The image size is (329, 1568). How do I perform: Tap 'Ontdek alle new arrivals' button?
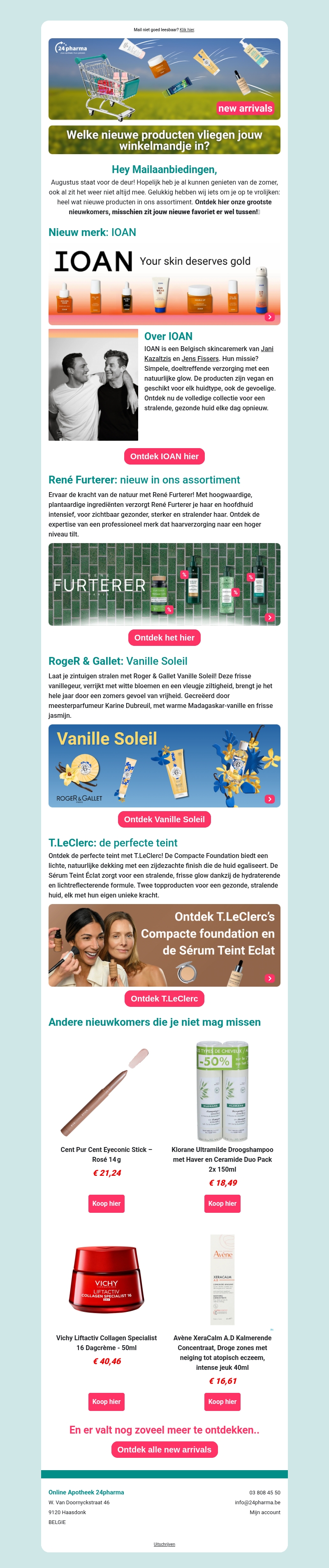click(x=164, y=1449)
